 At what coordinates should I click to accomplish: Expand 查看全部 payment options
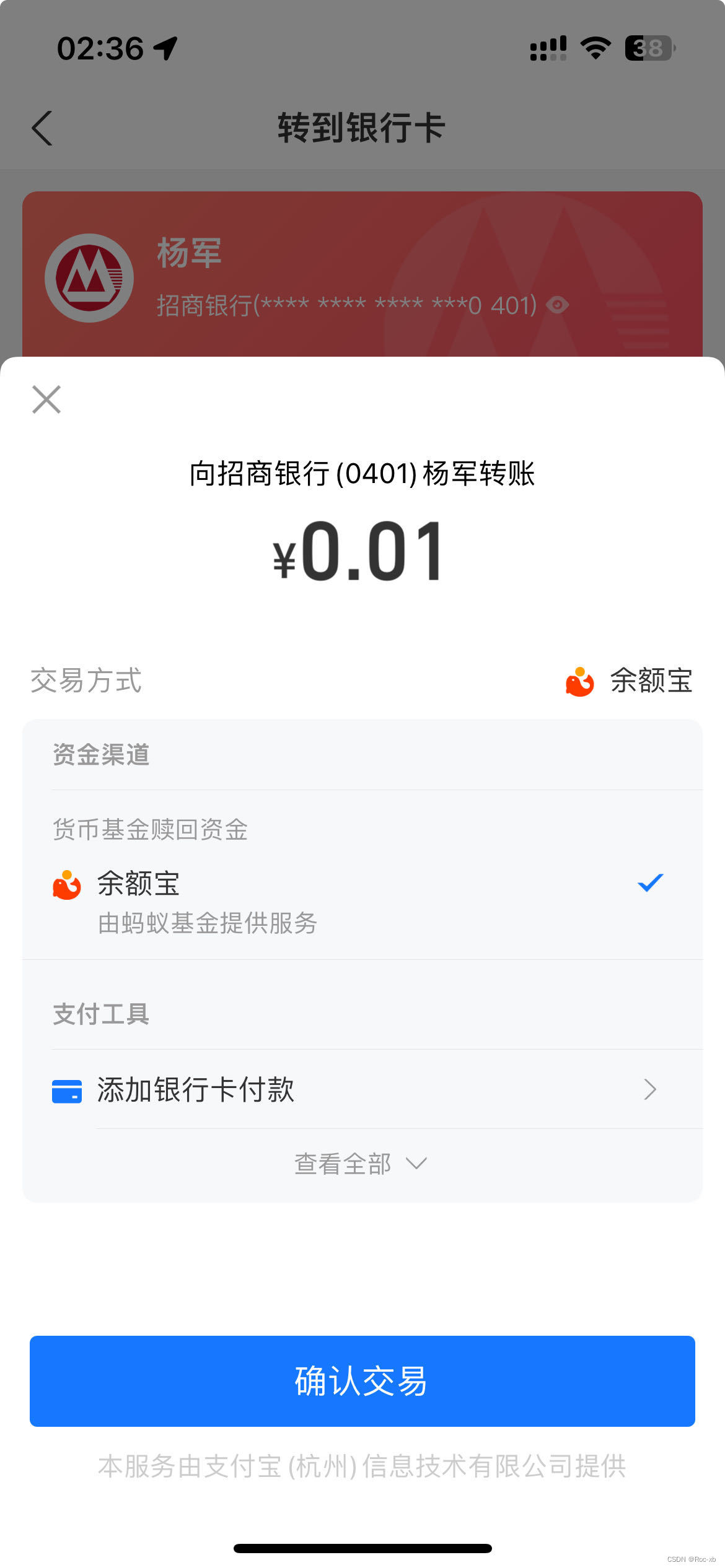tap(361, 1164)
